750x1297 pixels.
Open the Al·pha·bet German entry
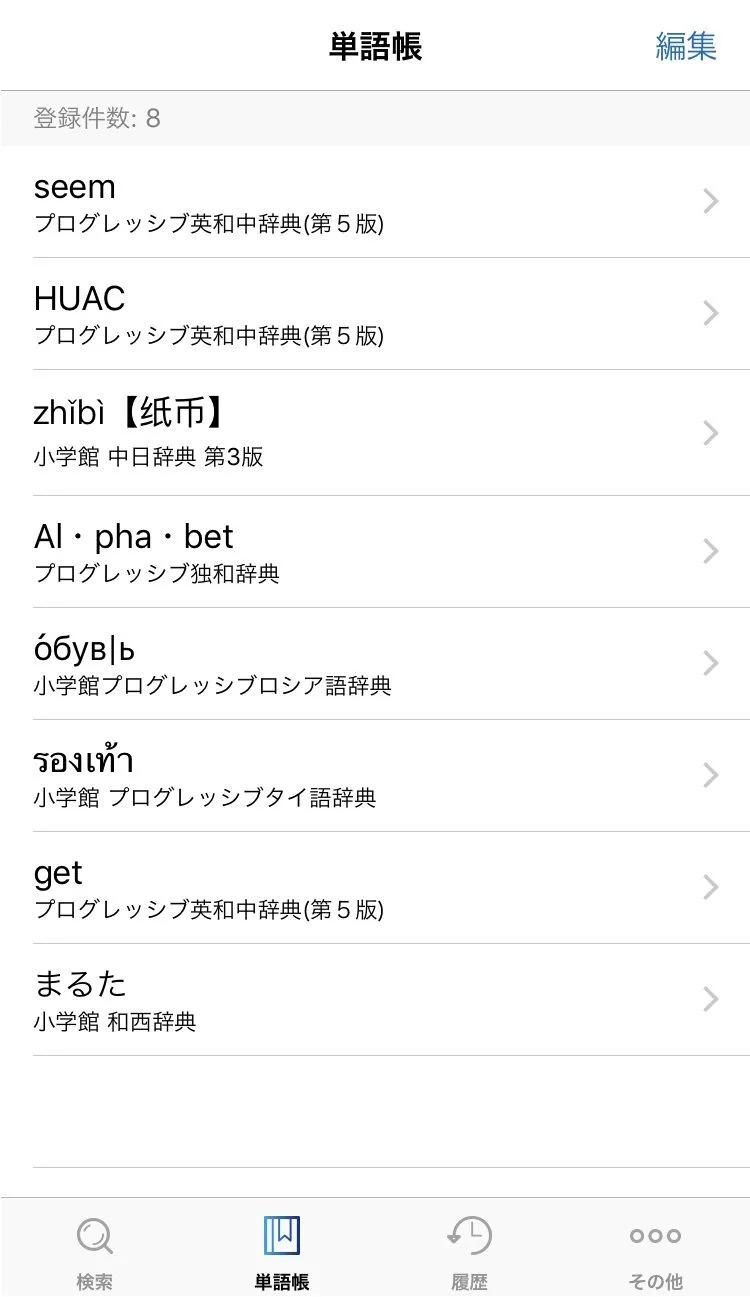[375, 552]
